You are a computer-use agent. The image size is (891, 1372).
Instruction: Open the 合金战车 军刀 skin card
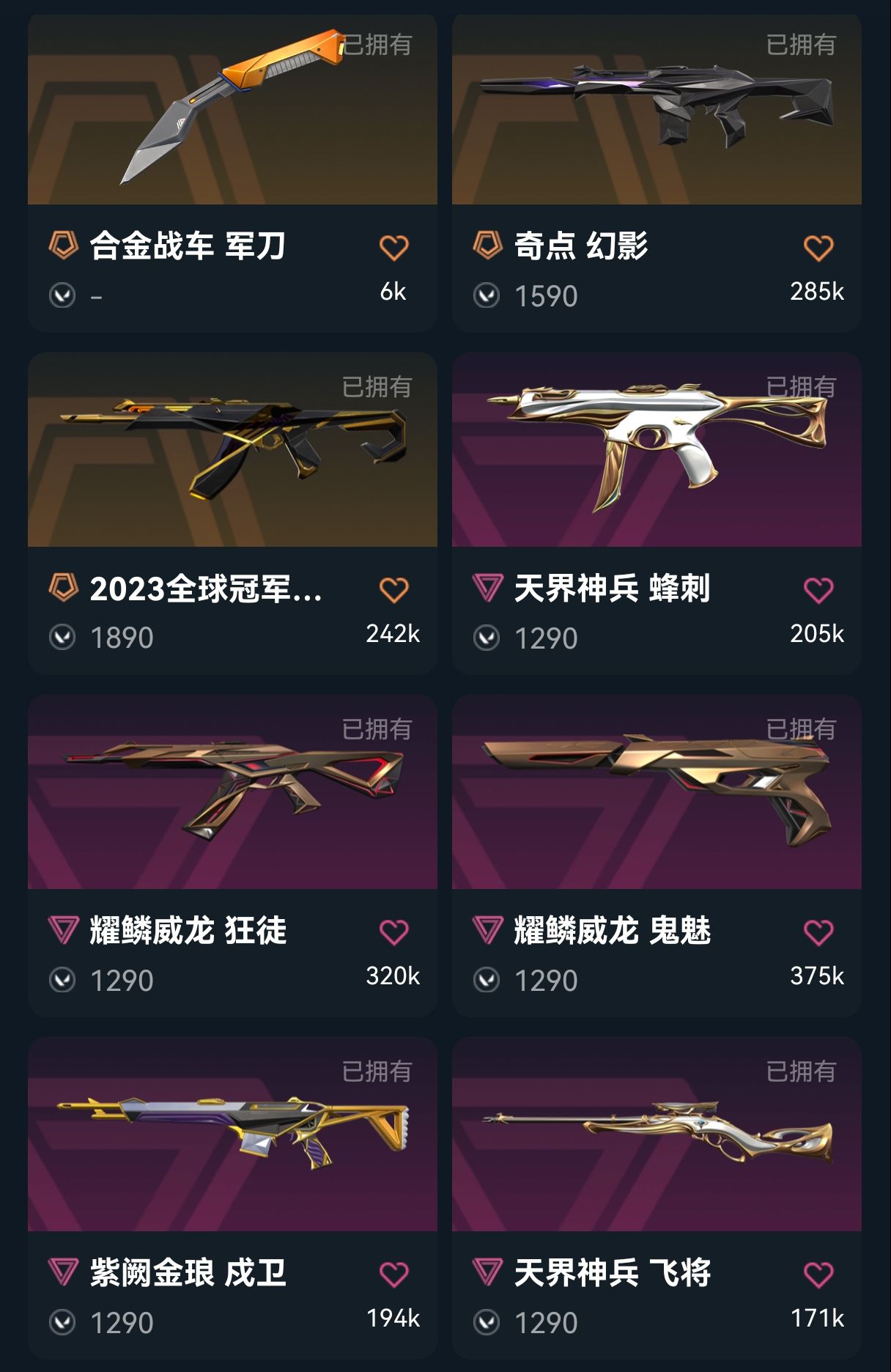pos(232,110)
